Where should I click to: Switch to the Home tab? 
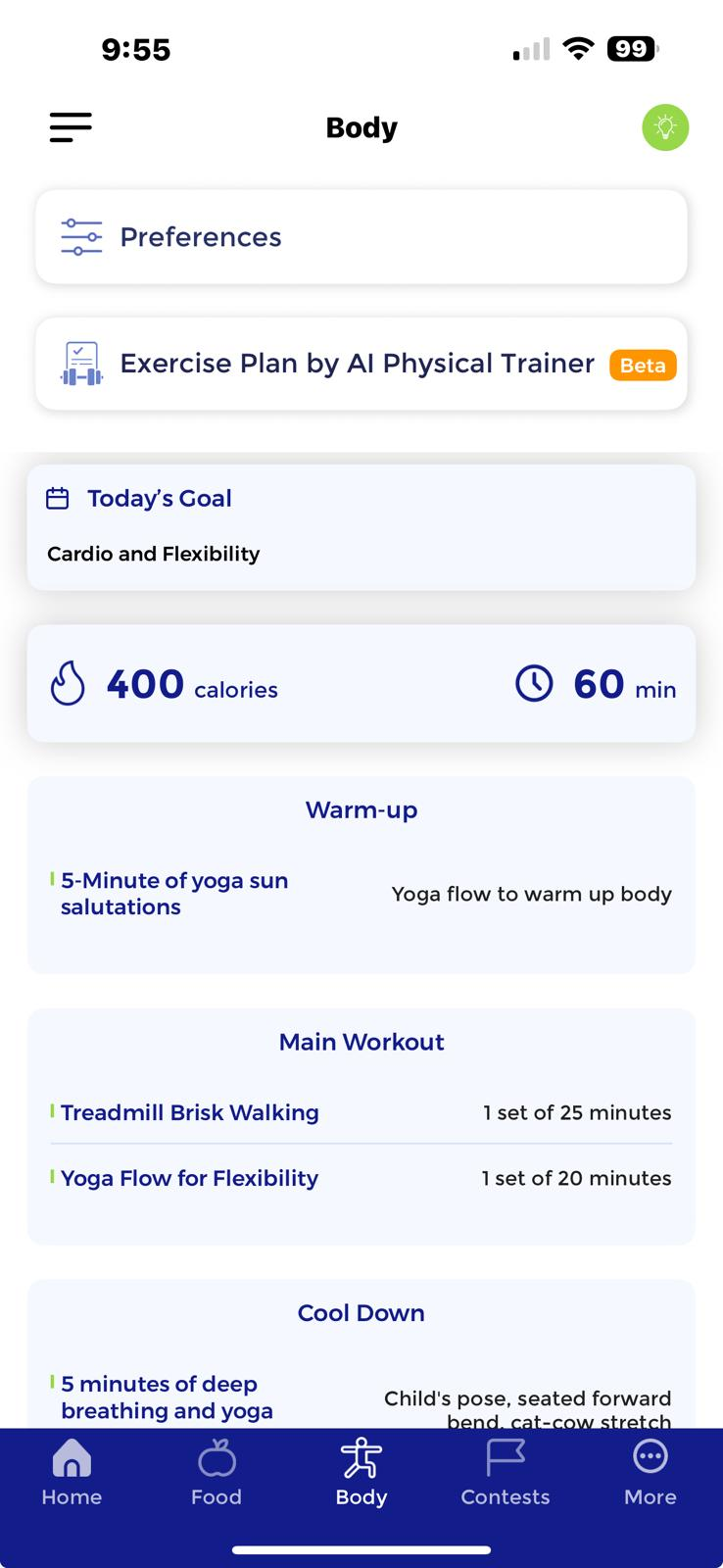72,1472
